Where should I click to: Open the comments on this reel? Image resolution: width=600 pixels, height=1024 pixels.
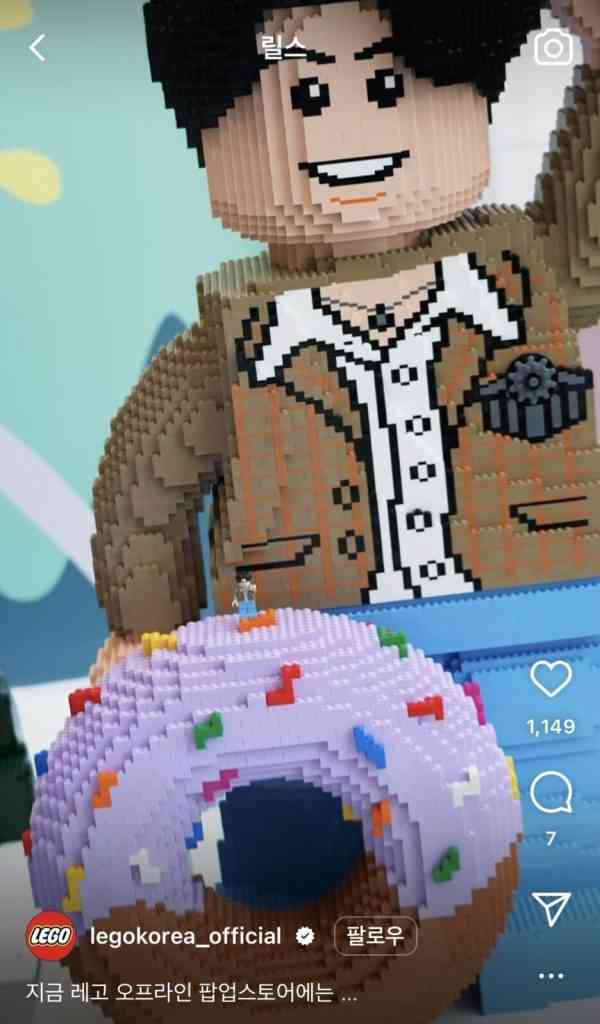pos(551,795)
